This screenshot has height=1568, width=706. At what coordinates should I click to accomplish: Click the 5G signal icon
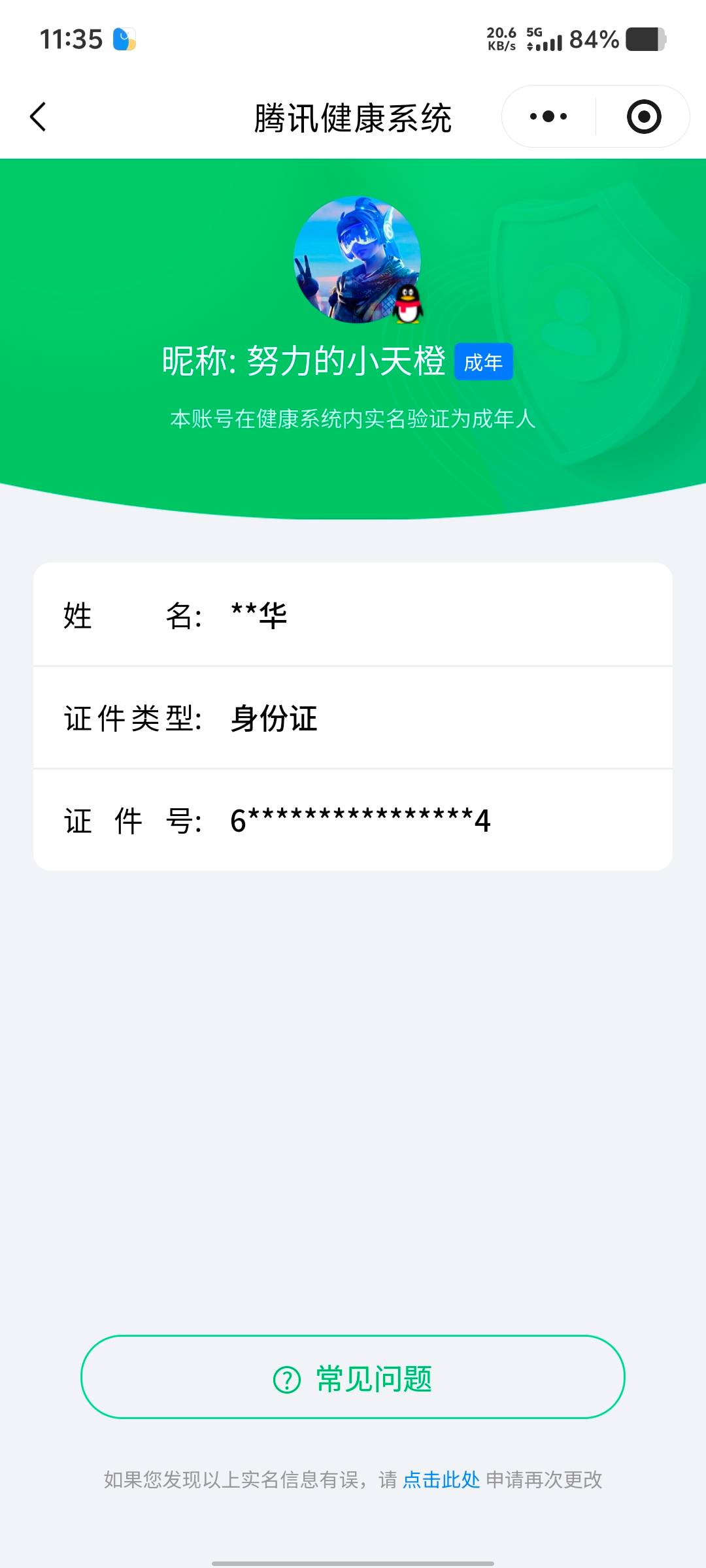click(546, 41)
